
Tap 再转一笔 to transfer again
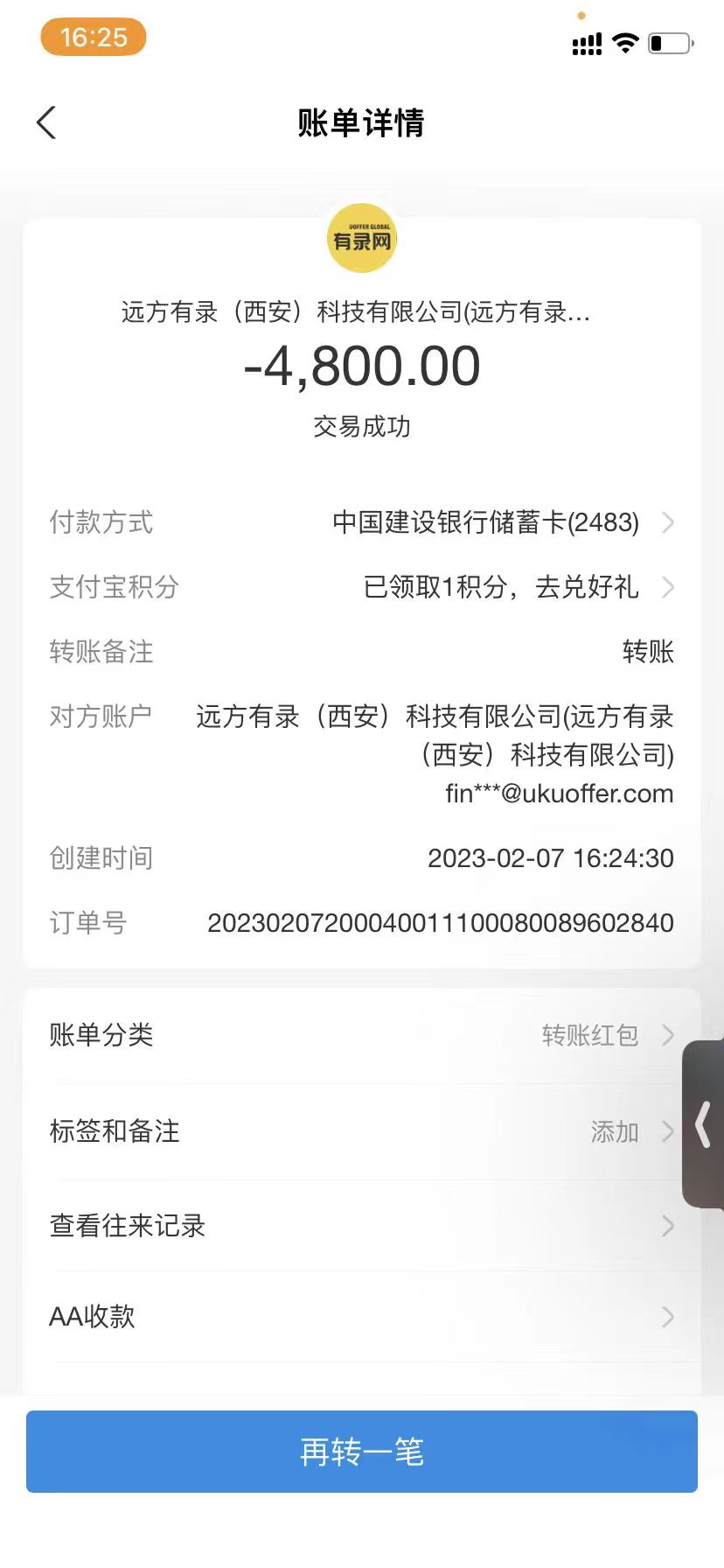click(x=362, y=1452)
